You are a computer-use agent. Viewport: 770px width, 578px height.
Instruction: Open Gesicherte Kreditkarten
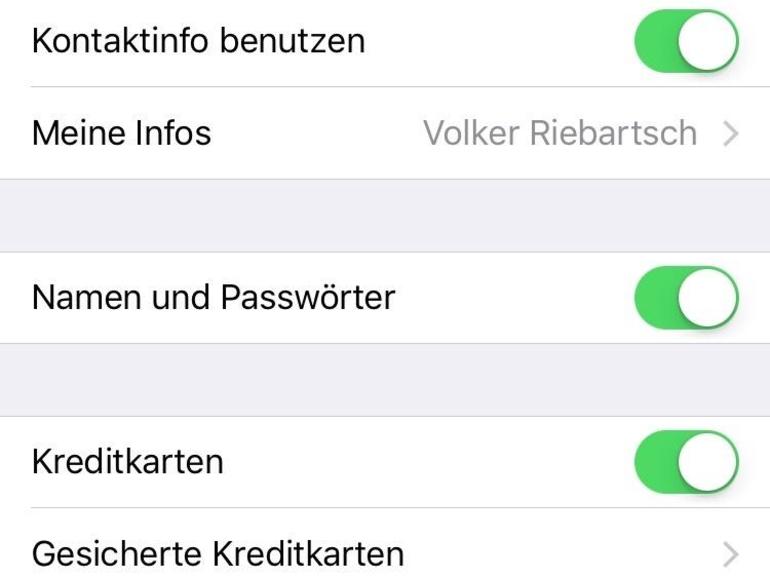(385, 552)
